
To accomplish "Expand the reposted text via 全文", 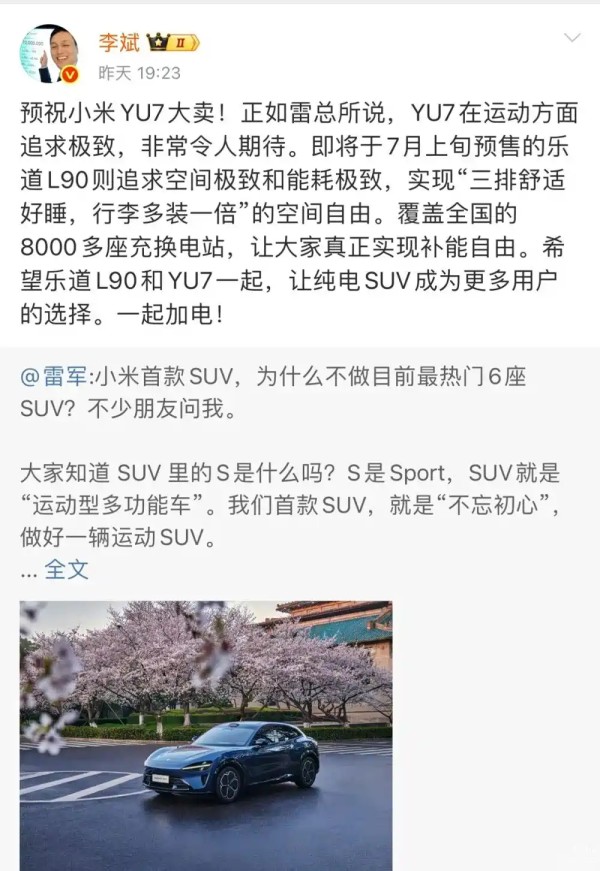I will point(68,570).
